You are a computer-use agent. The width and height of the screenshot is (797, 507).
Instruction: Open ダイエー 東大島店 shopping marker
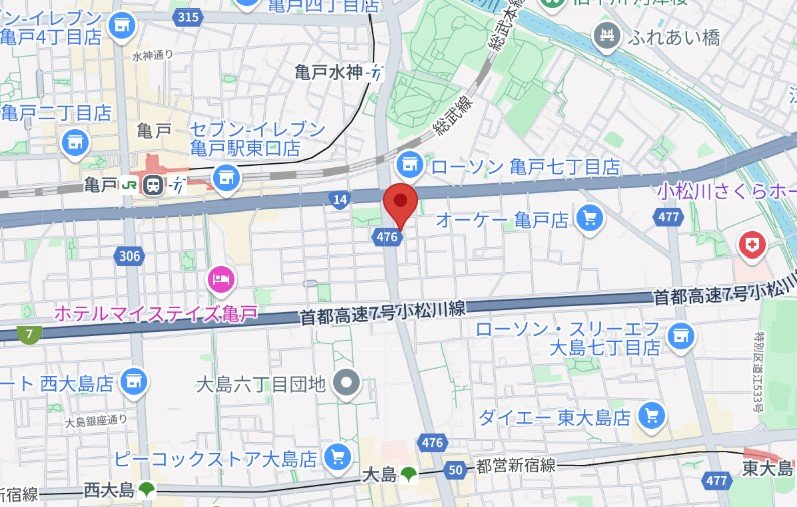(652, 416)
